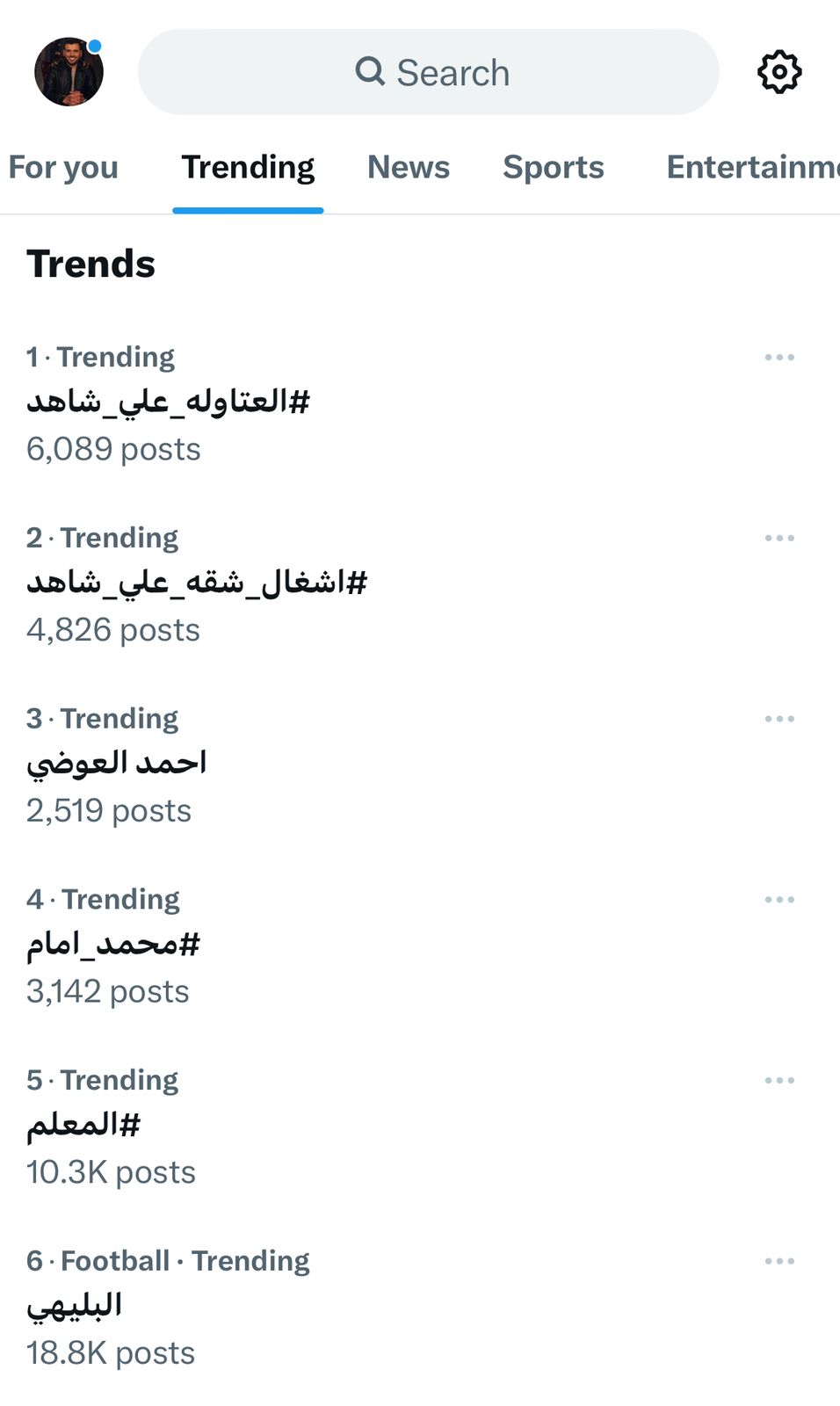Open the trends settings gear
840x1406 pixels.
point(779,72)
